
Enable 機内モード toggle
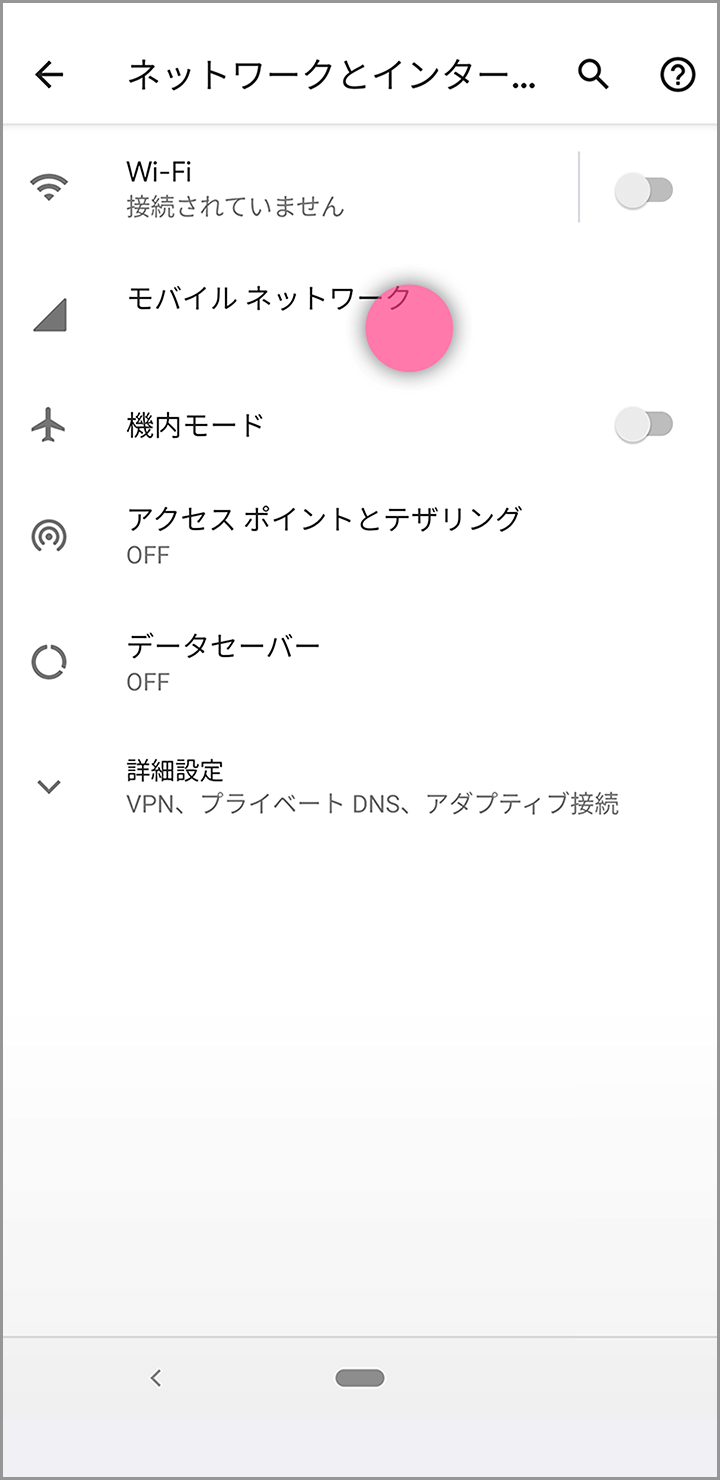pos(644,425)
